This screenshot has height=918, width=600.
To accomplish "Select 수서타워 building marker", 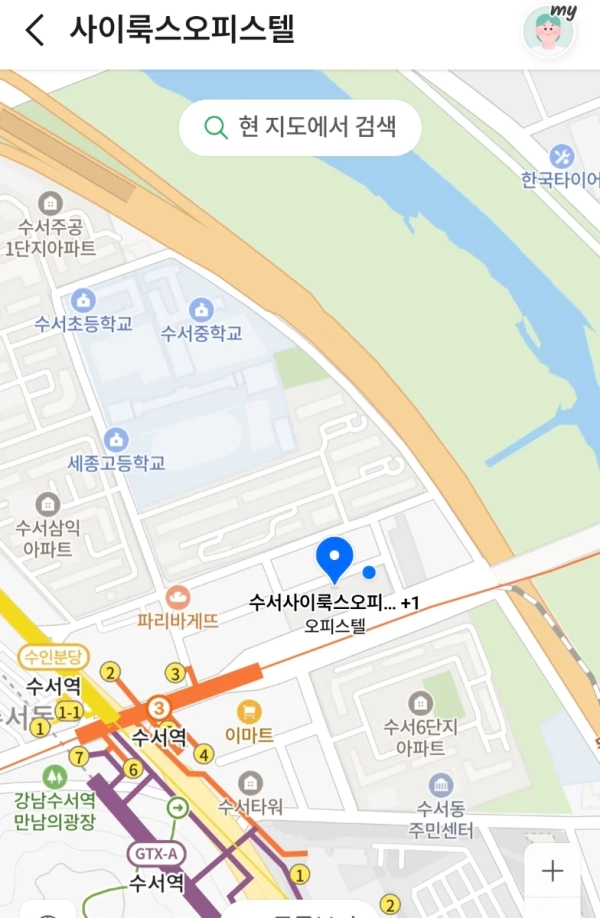I will click(x=251, y=783).
